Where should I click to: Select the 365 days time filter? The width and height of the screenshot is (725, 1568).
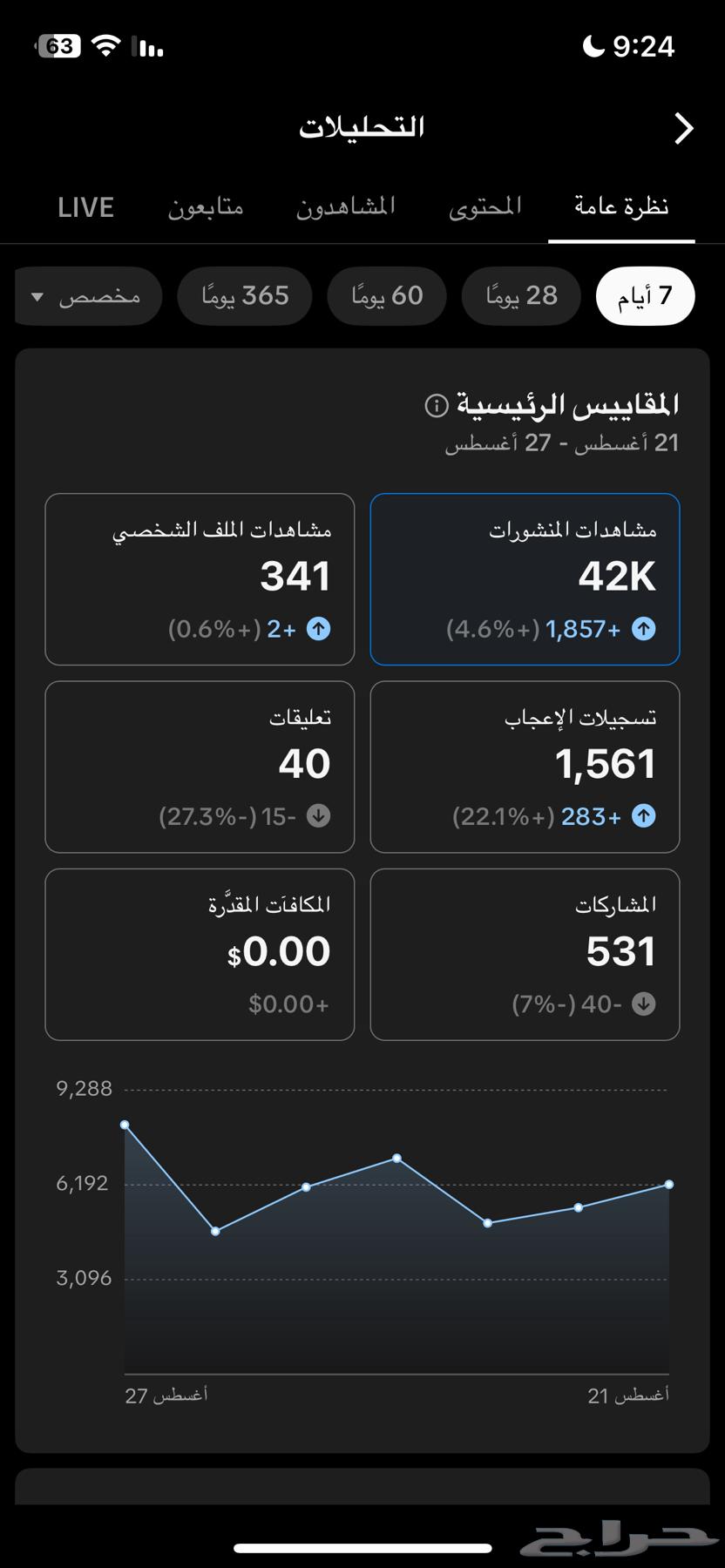(x=244, y=296)
